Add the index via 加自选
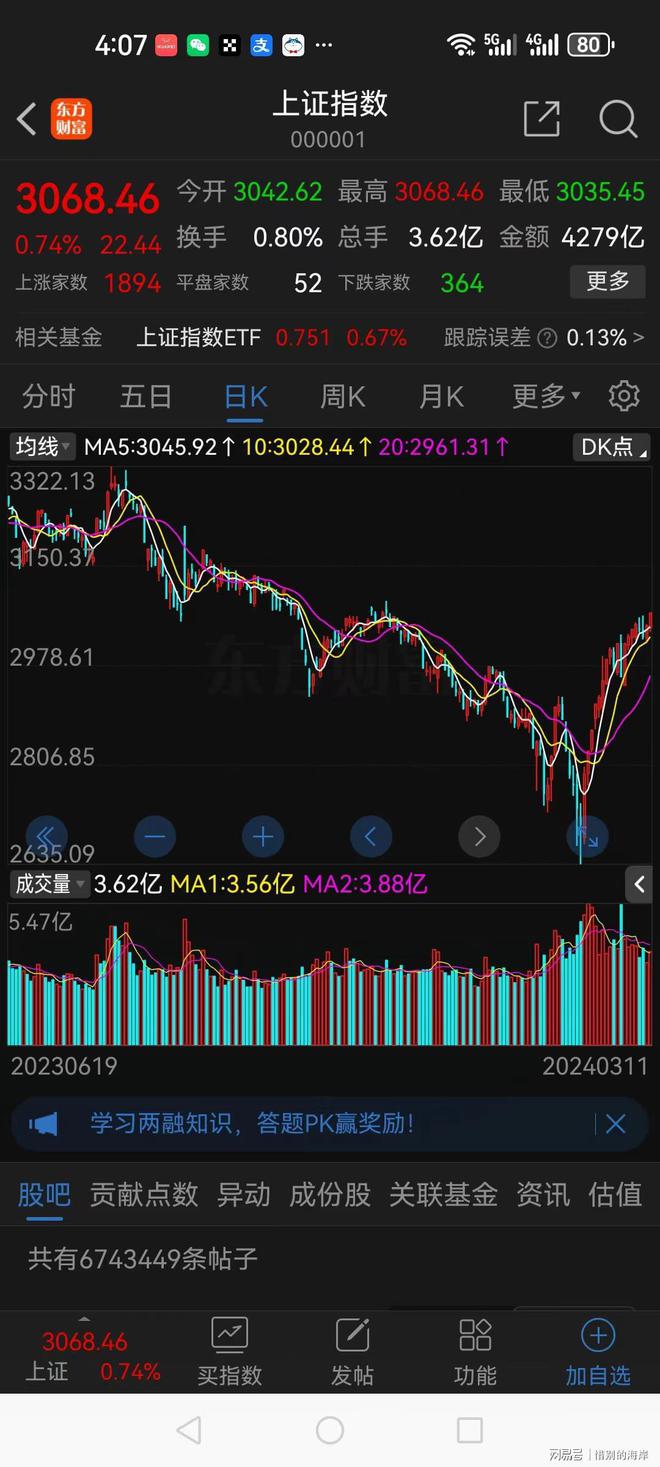 [598, 1352]
